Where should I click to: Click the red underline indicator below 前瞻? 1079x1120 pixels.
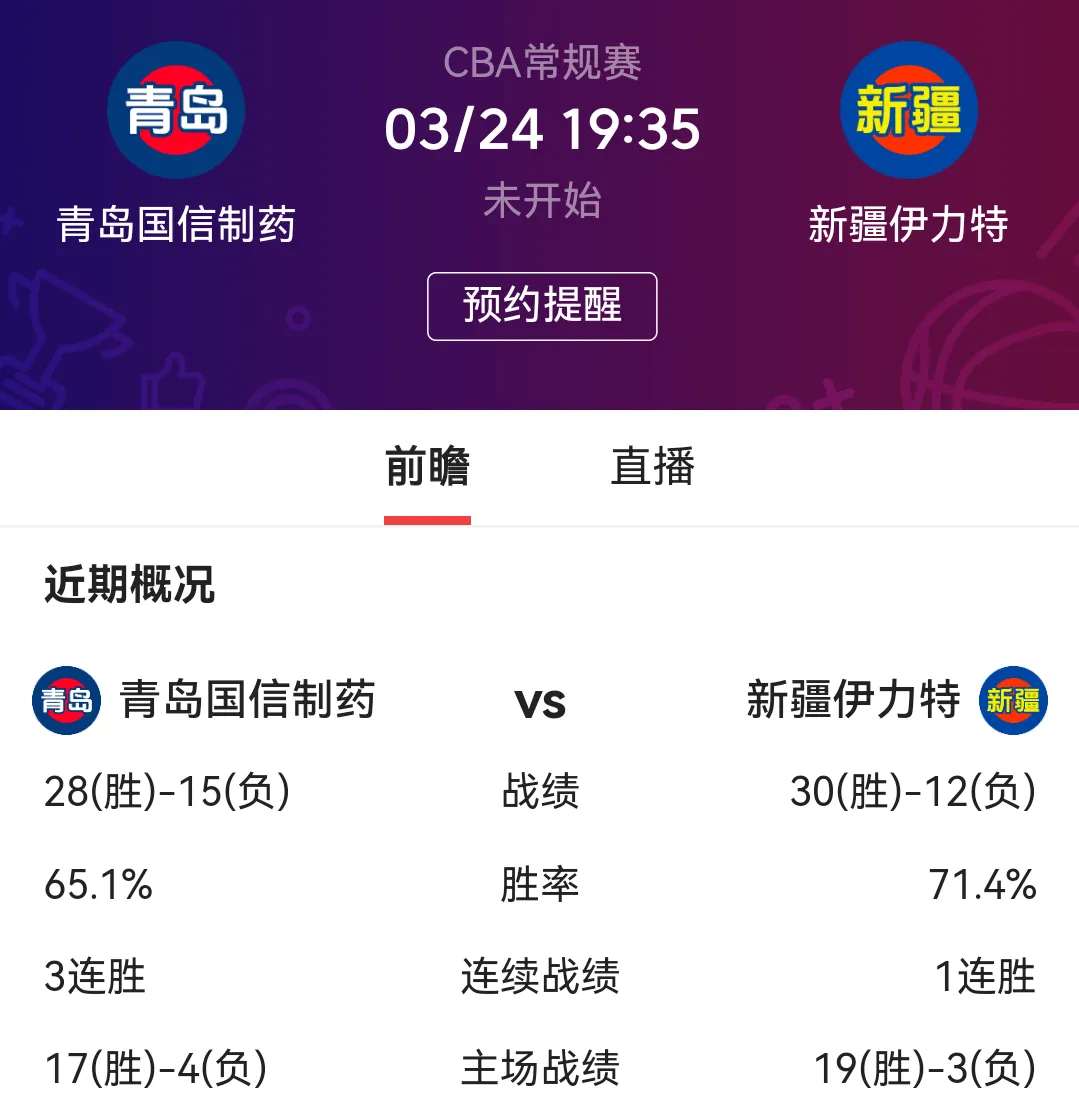427,518
